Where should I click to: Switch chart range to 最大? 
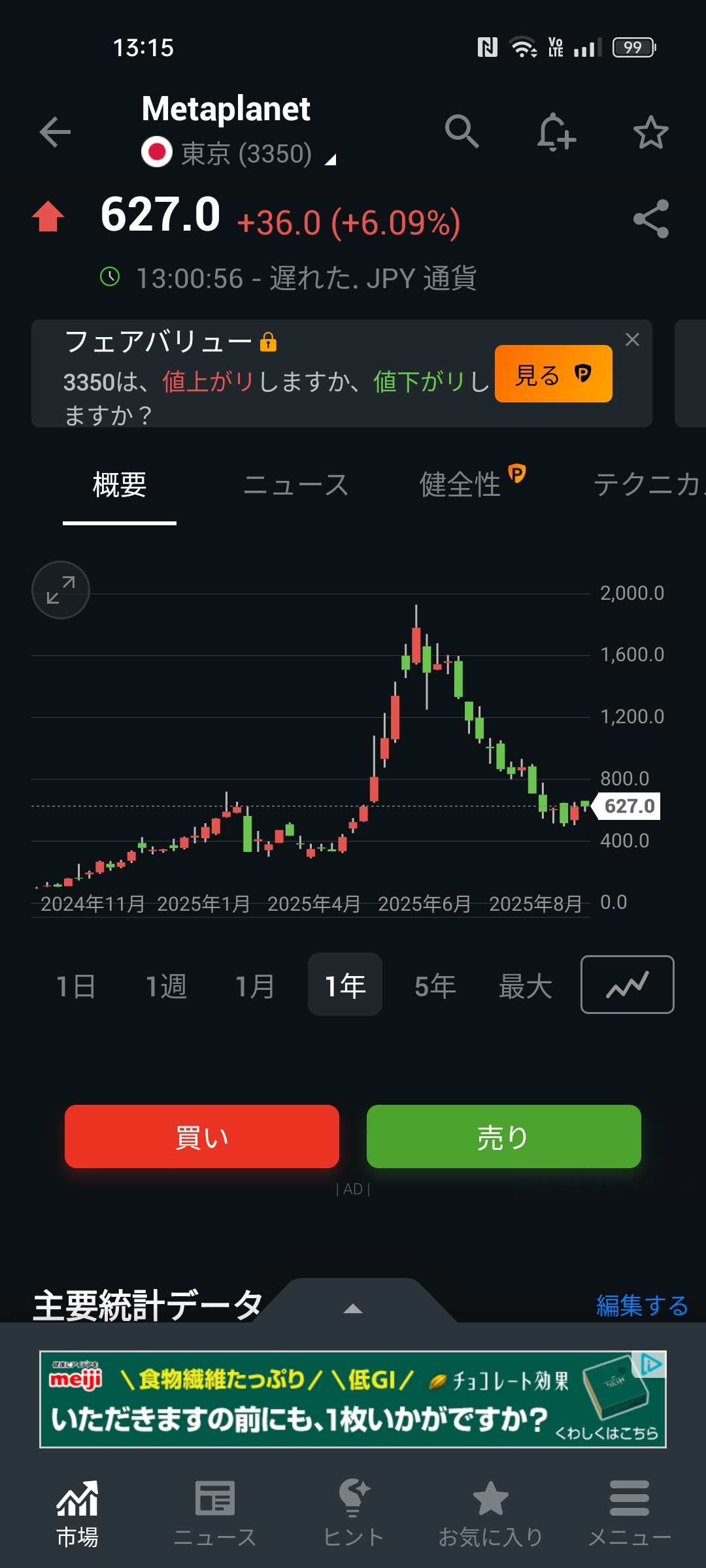click(525, 986)
